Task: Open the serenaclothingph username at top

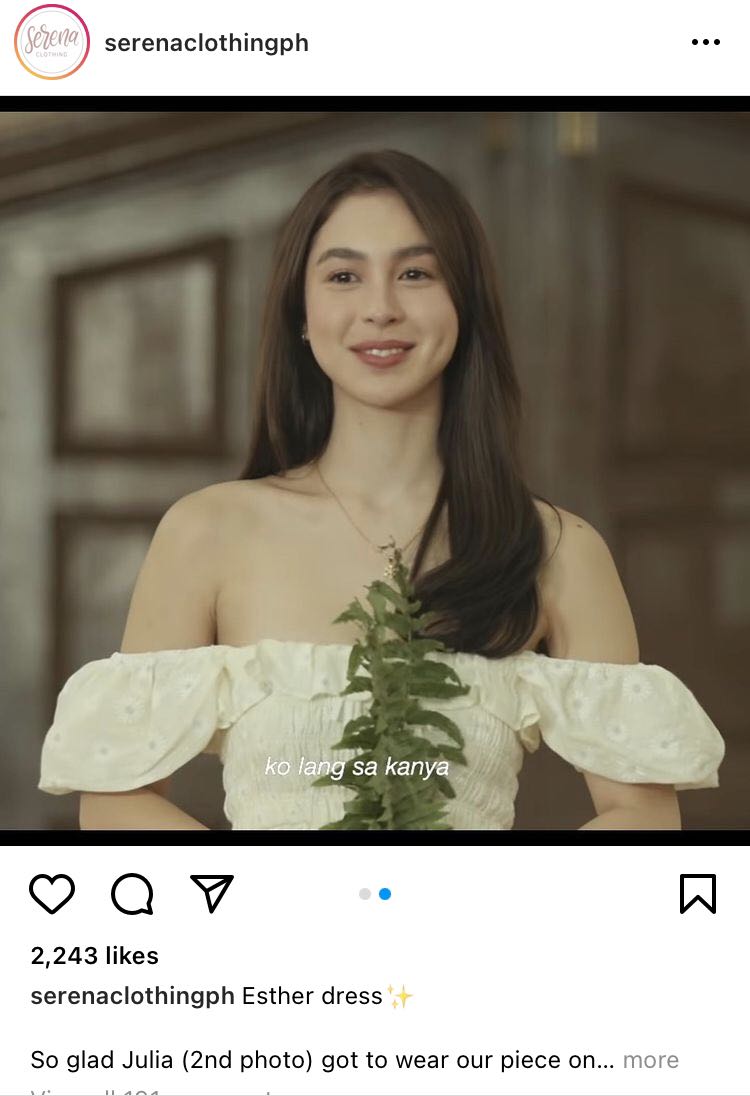Action: [x=207, y=43]
